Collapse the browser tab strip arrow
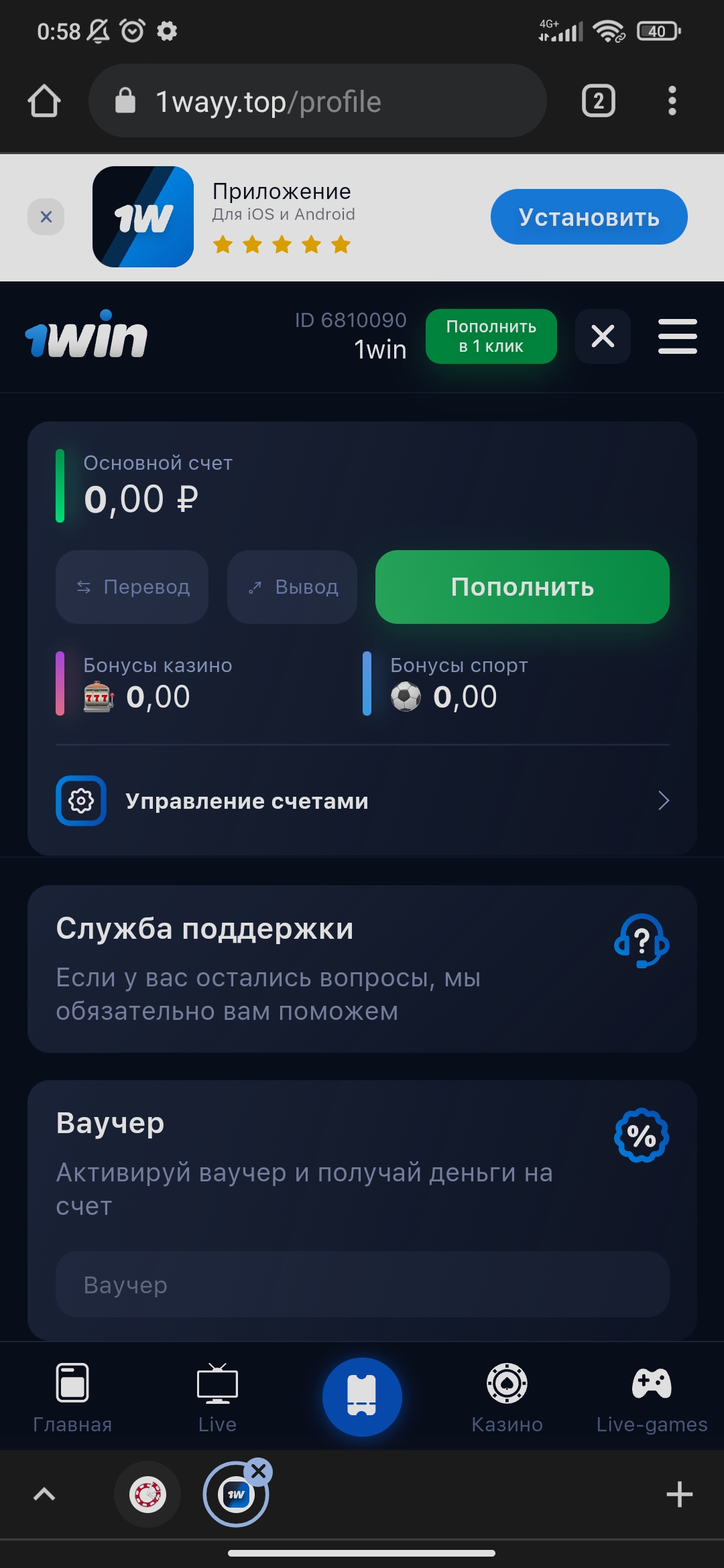724x1568 pixels. 44,1494
